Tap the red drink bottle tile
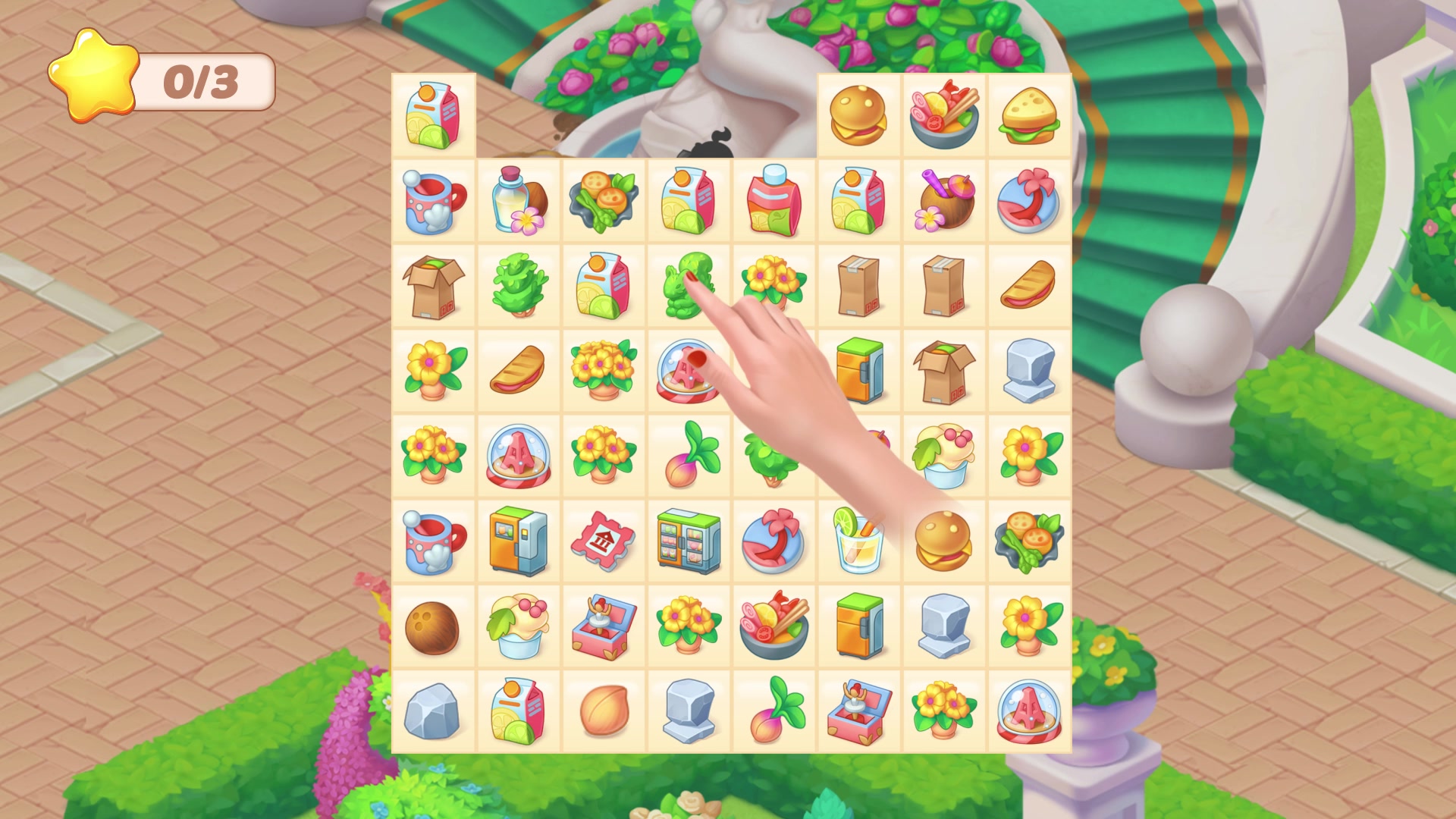 [773, 201]
